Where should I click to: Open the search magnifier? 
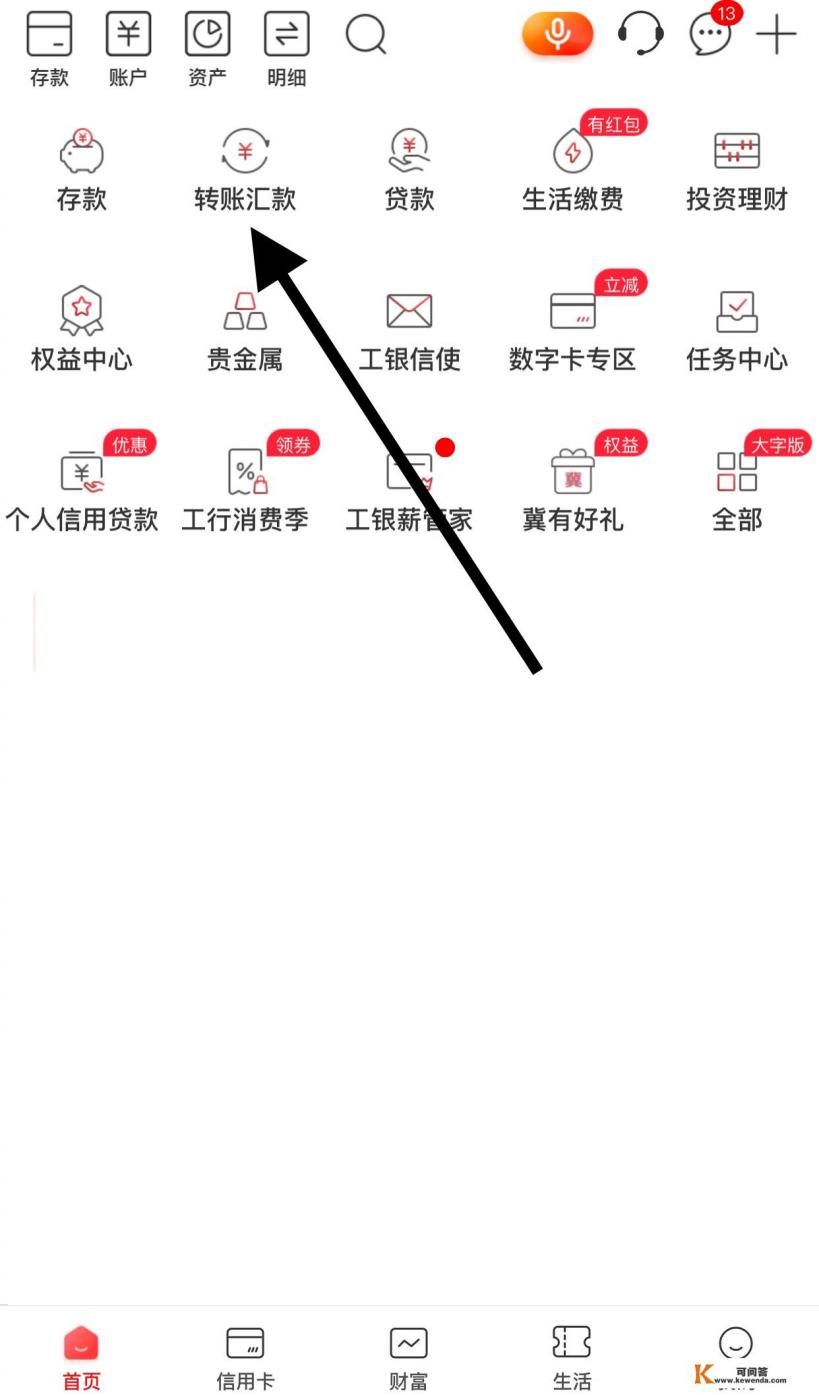[366, 35]
